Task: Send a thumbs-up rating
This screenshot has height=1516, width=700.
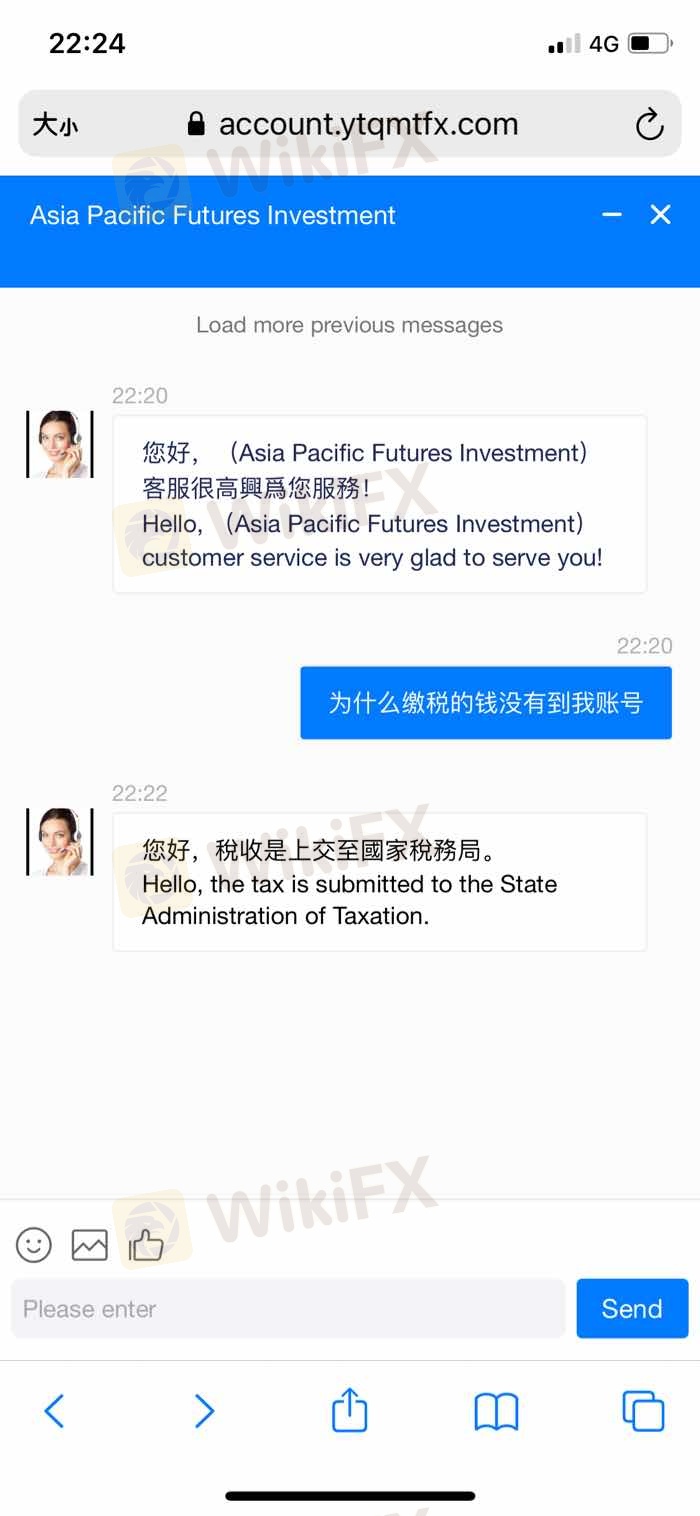Action: click(146, 1244)
